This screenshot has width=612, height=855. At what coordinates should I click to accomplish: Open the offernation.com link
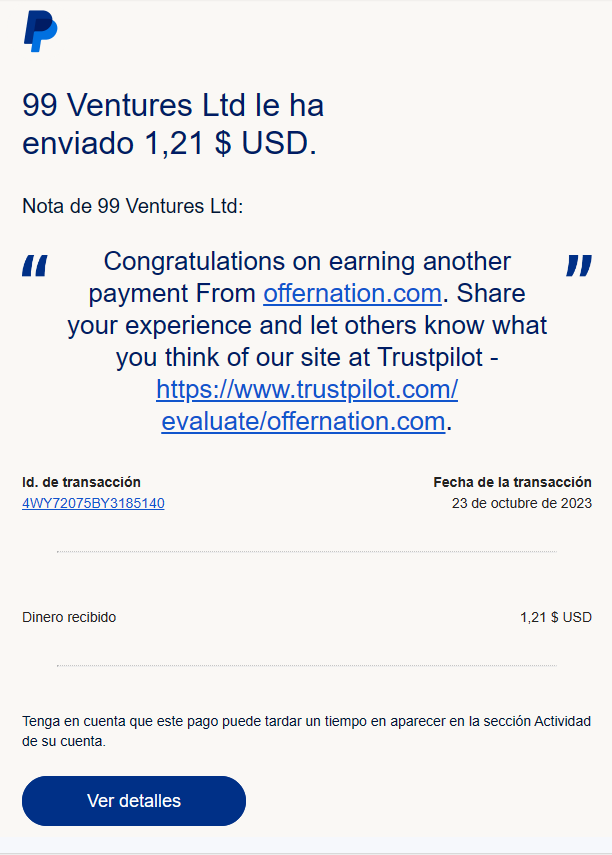pyautogui.click(x=352, y=294)
